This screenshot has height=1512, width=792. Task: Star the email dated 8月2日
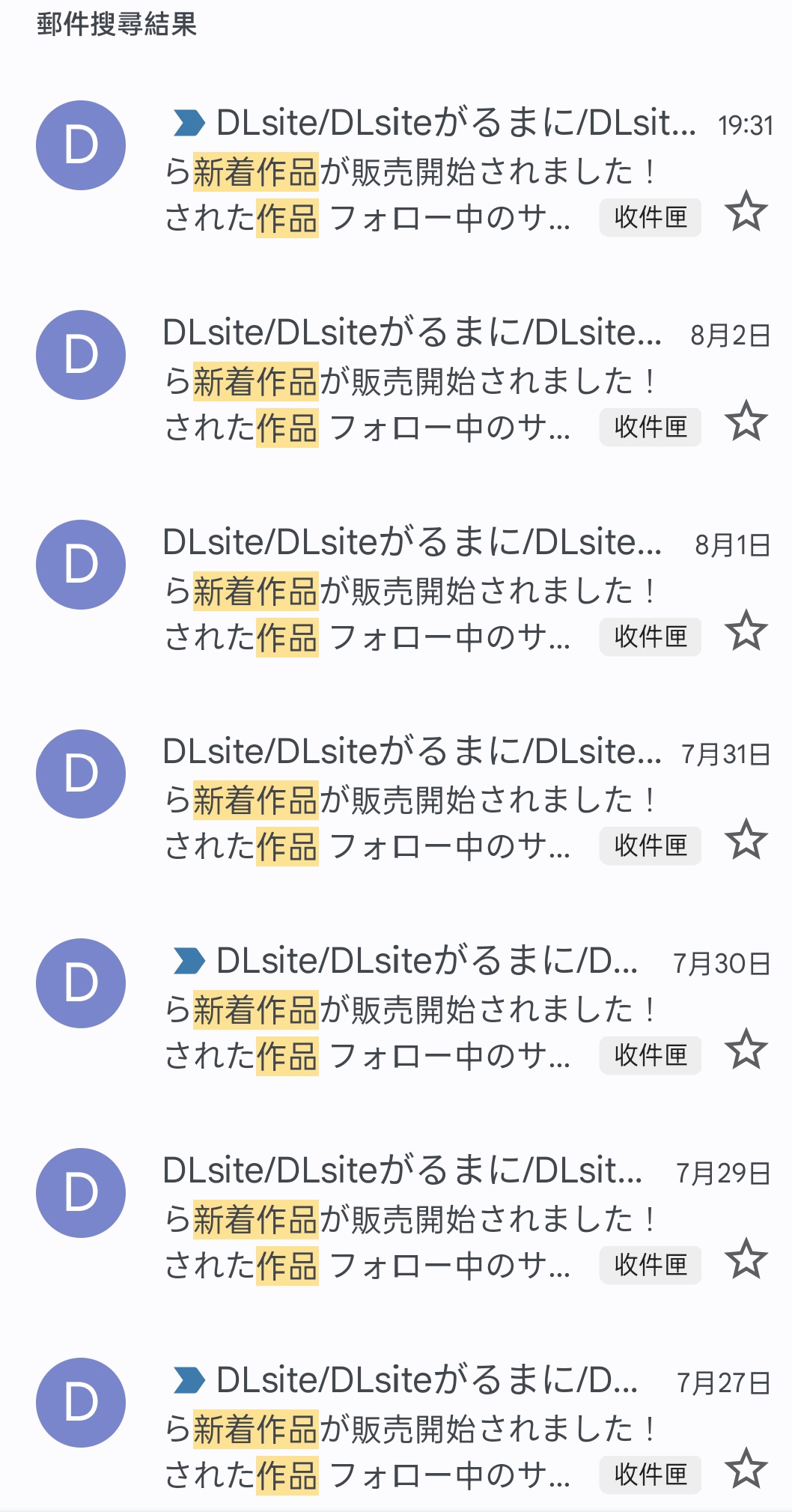(746, 422)
